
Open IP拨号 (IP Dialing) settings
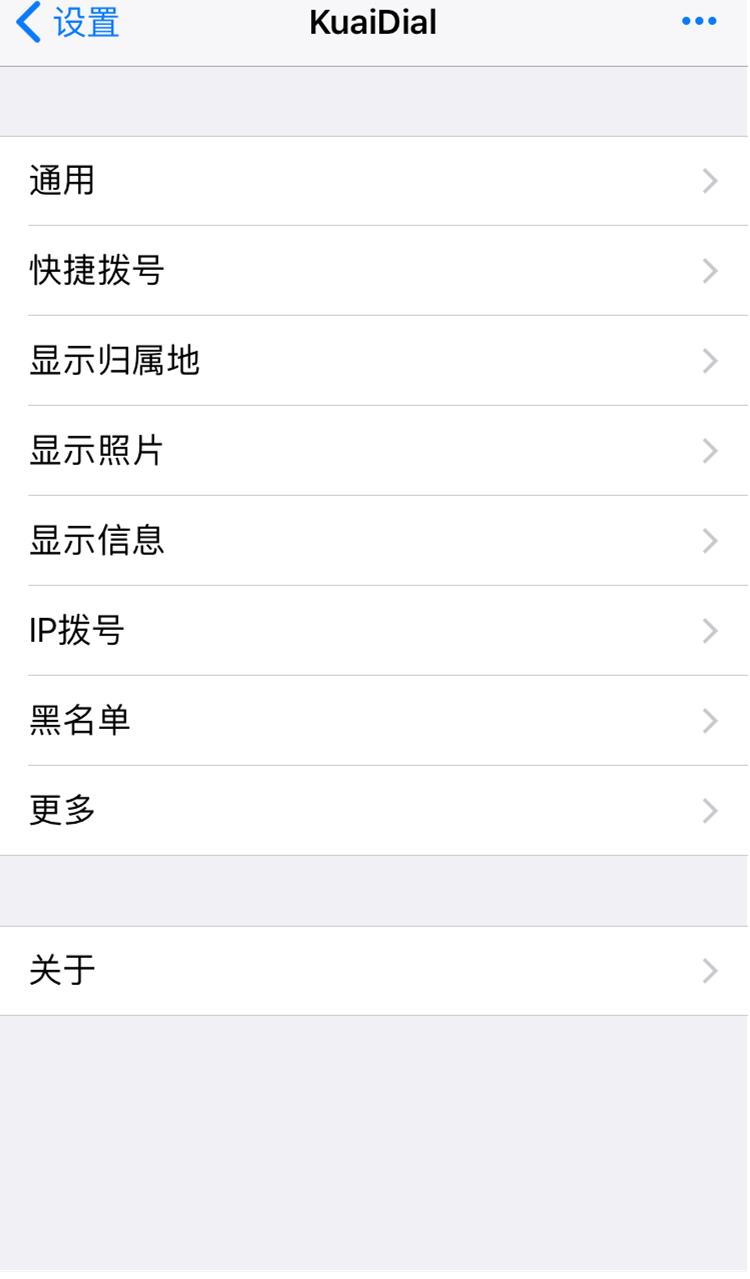click(x=375, y=631)
